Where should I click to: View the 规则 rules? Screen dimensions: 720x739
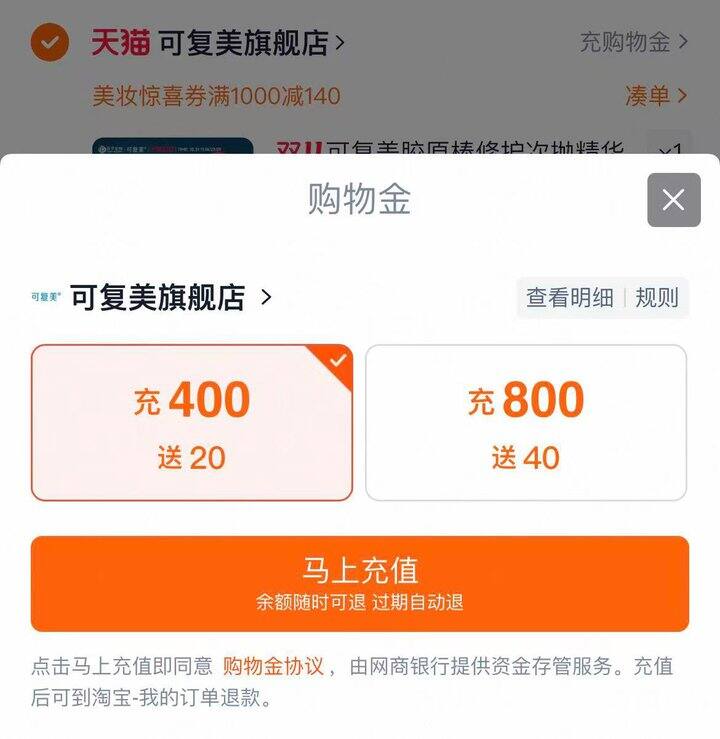[x=657, y=298]
